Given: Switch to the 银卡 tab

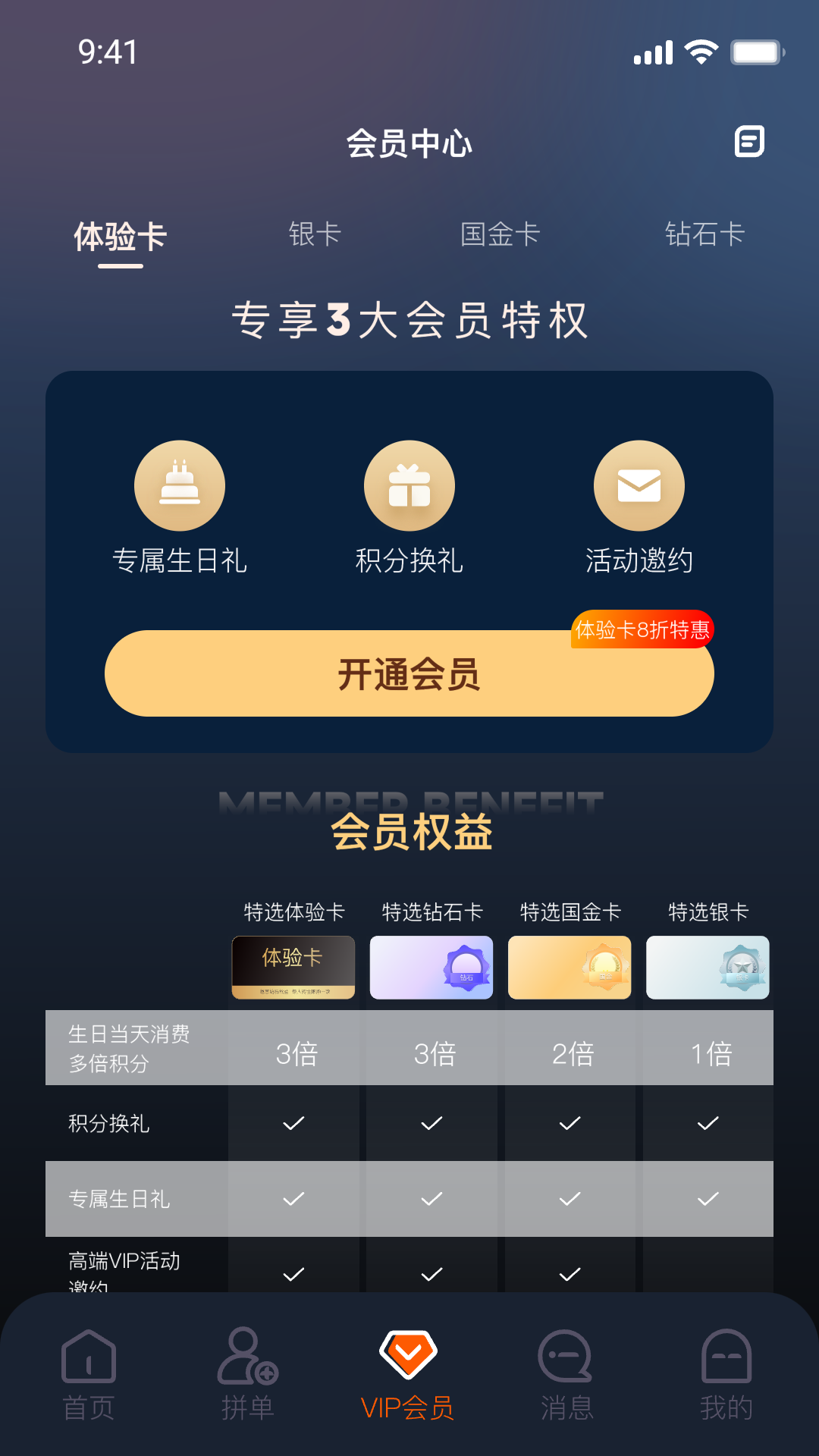Looking at the screenshot, I should [x=315, y=234].
